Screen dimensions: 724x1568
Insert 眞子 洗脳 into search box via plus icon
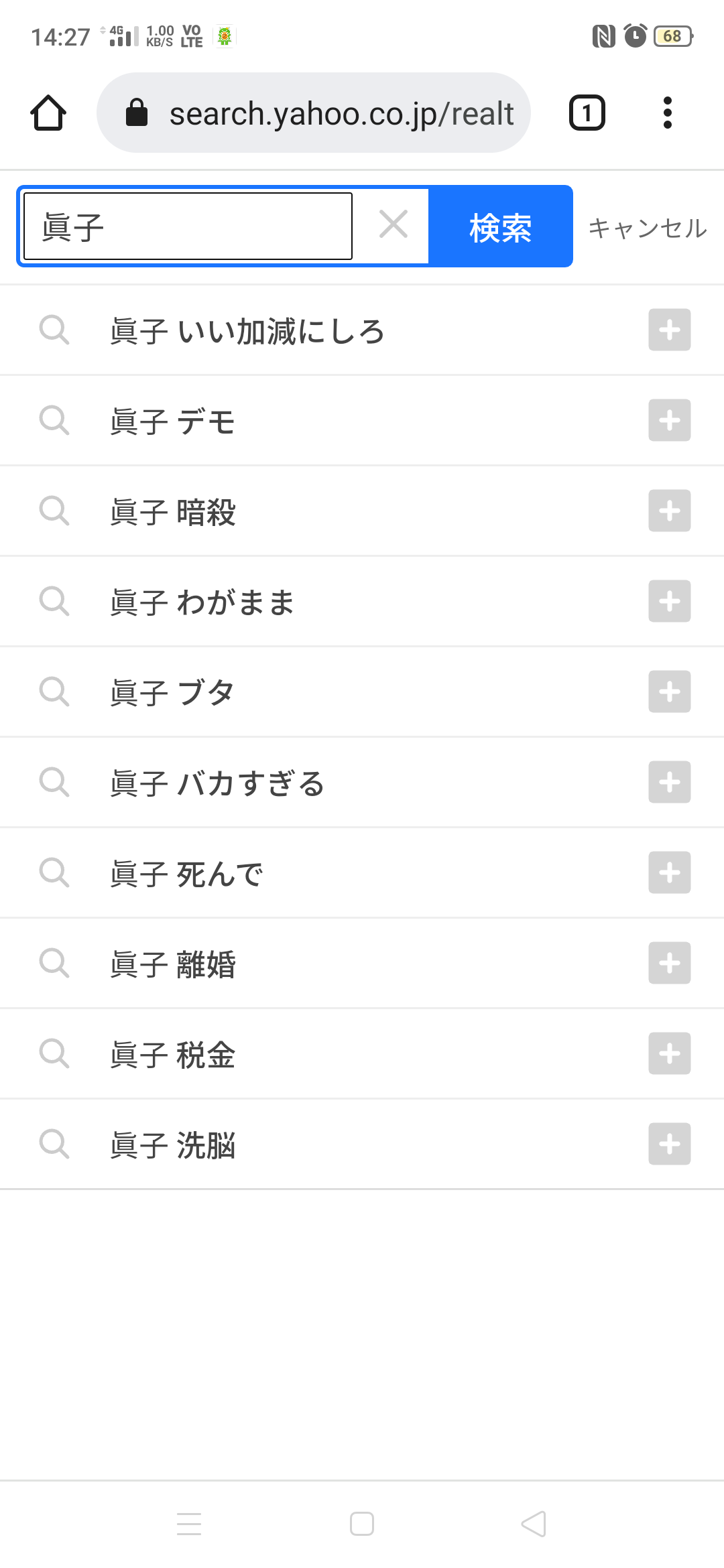point(669,1144)
